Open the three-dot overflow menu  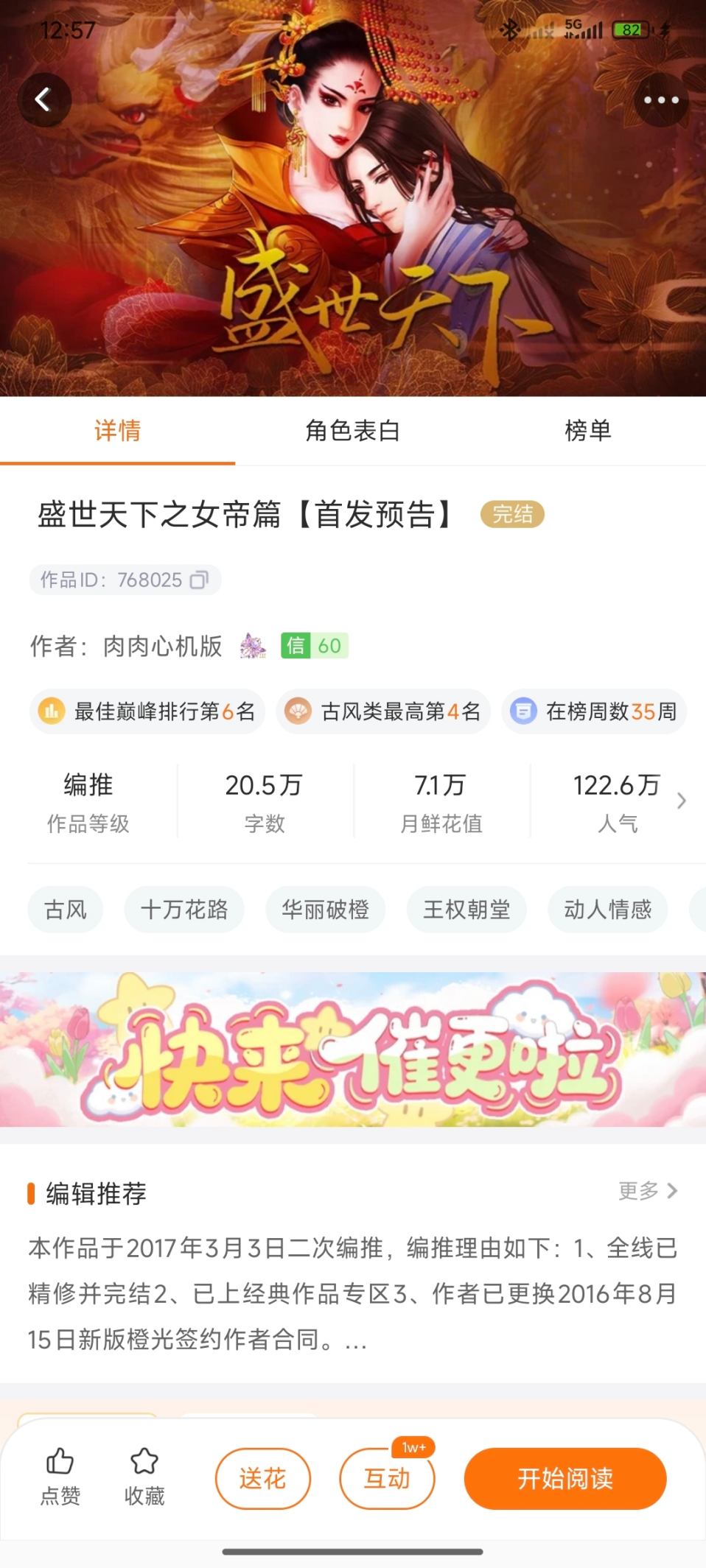[660, 100]
